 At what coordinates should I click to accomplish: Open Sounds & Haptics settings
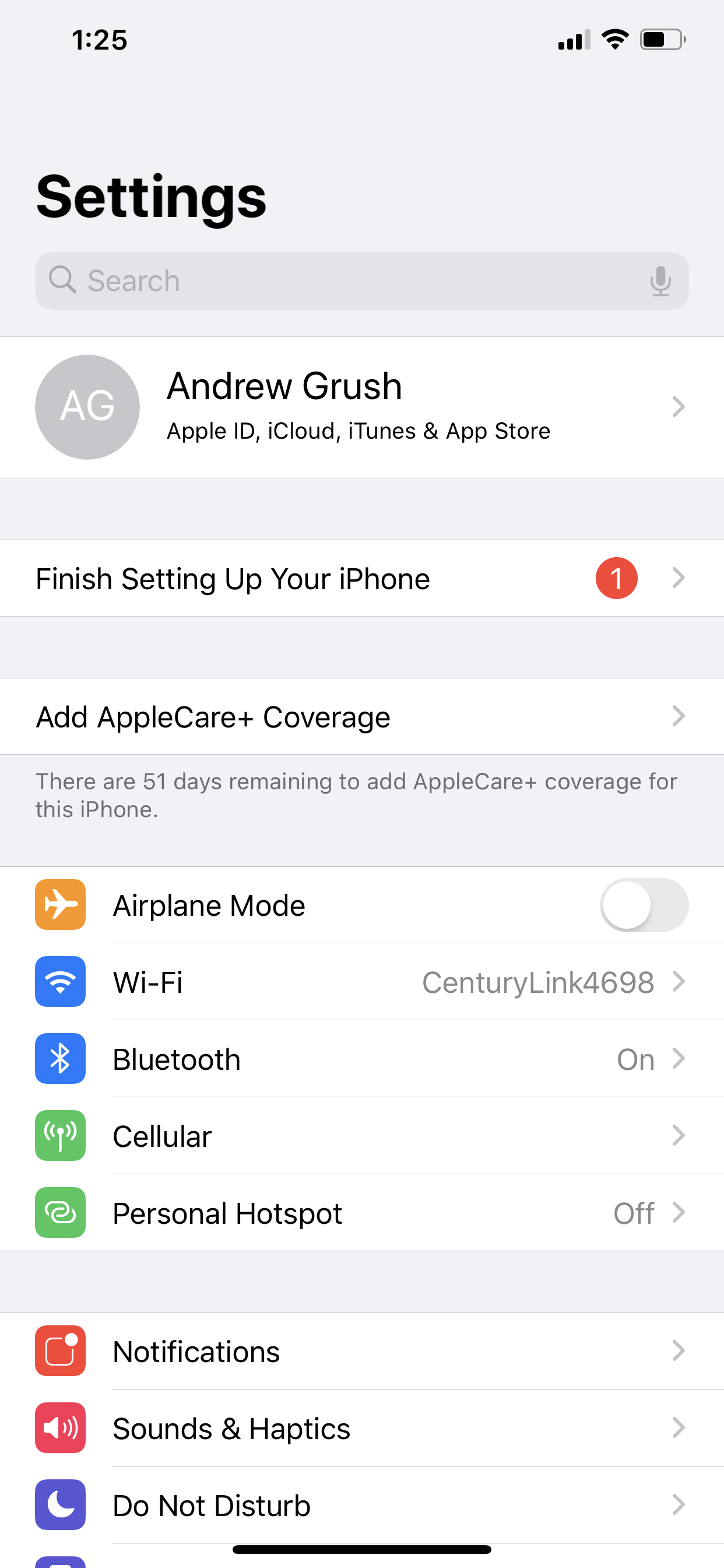[361, 1428]
